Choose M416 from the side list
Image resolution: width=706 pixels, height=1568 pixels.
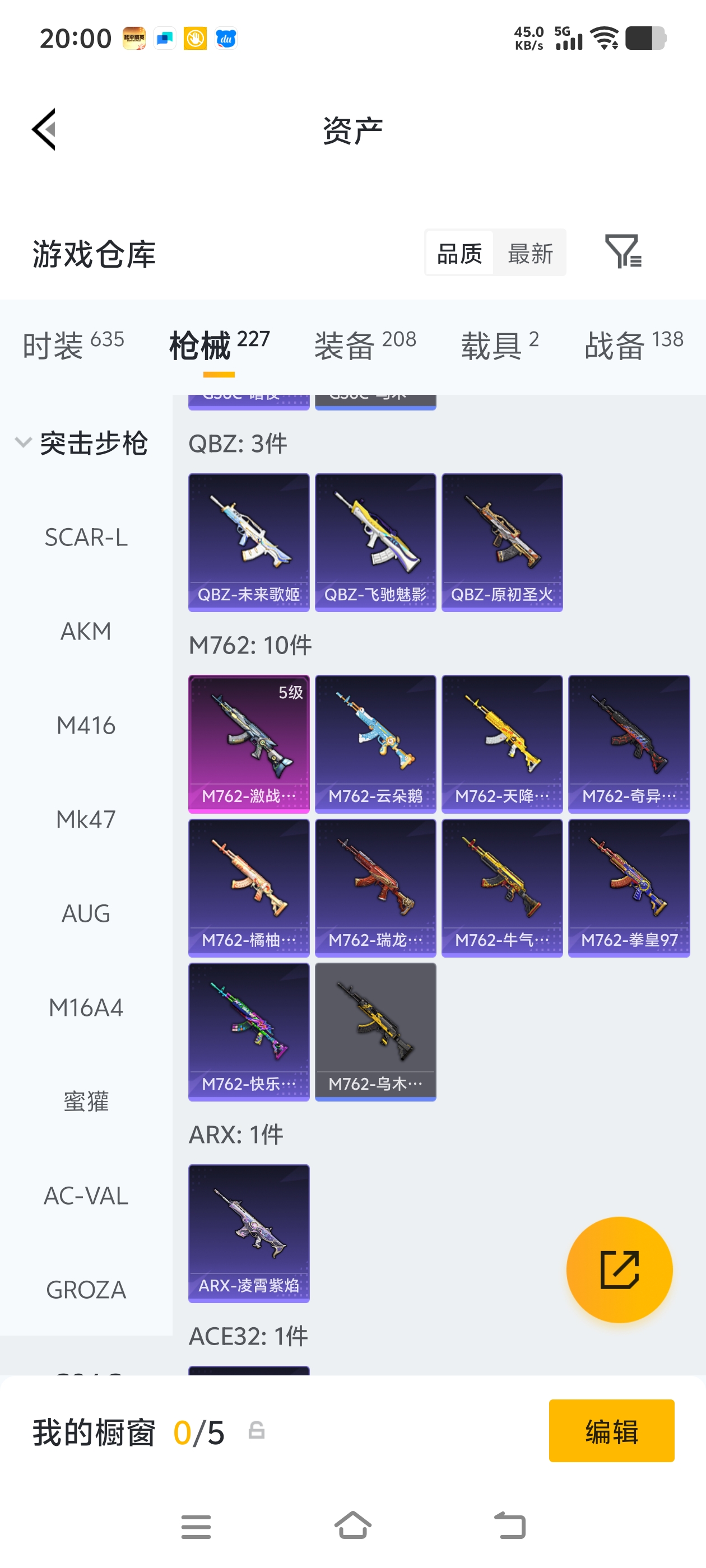(x=86, y=725)
